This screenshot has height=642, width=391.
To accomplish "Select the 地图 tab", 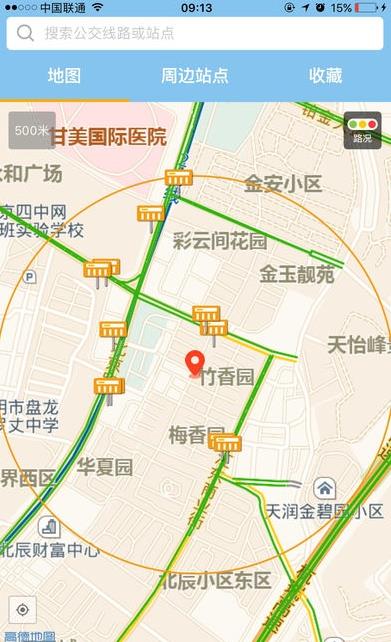I will 64,76.
